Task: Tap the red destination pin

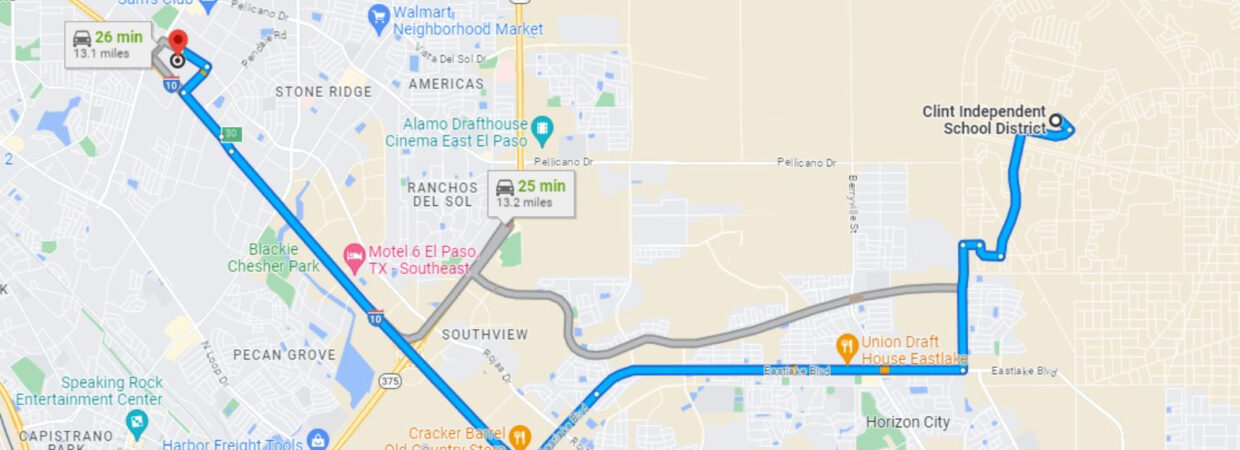Action: coord(178,43)
